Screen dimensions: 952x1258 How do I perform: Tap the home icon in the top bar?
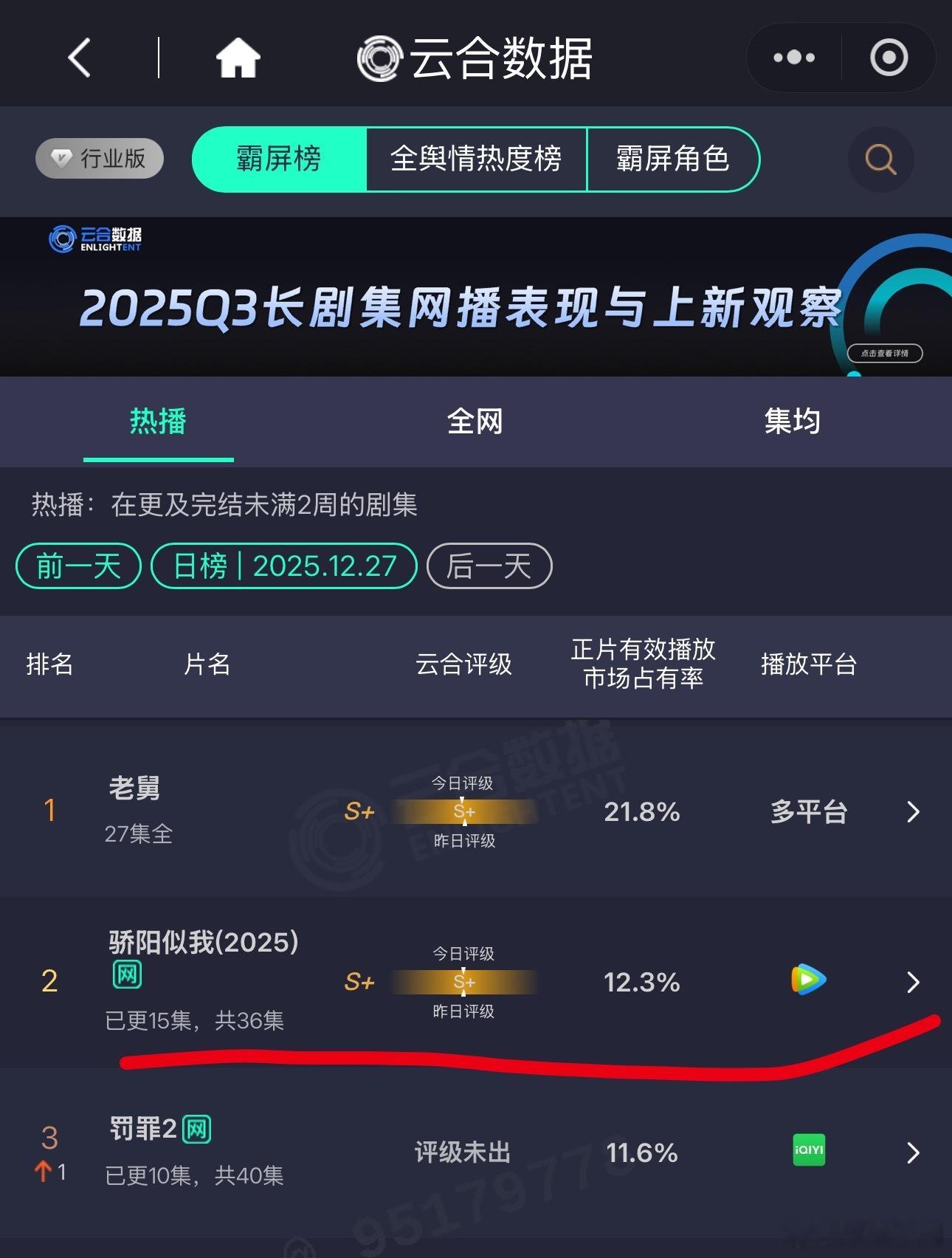238,58
